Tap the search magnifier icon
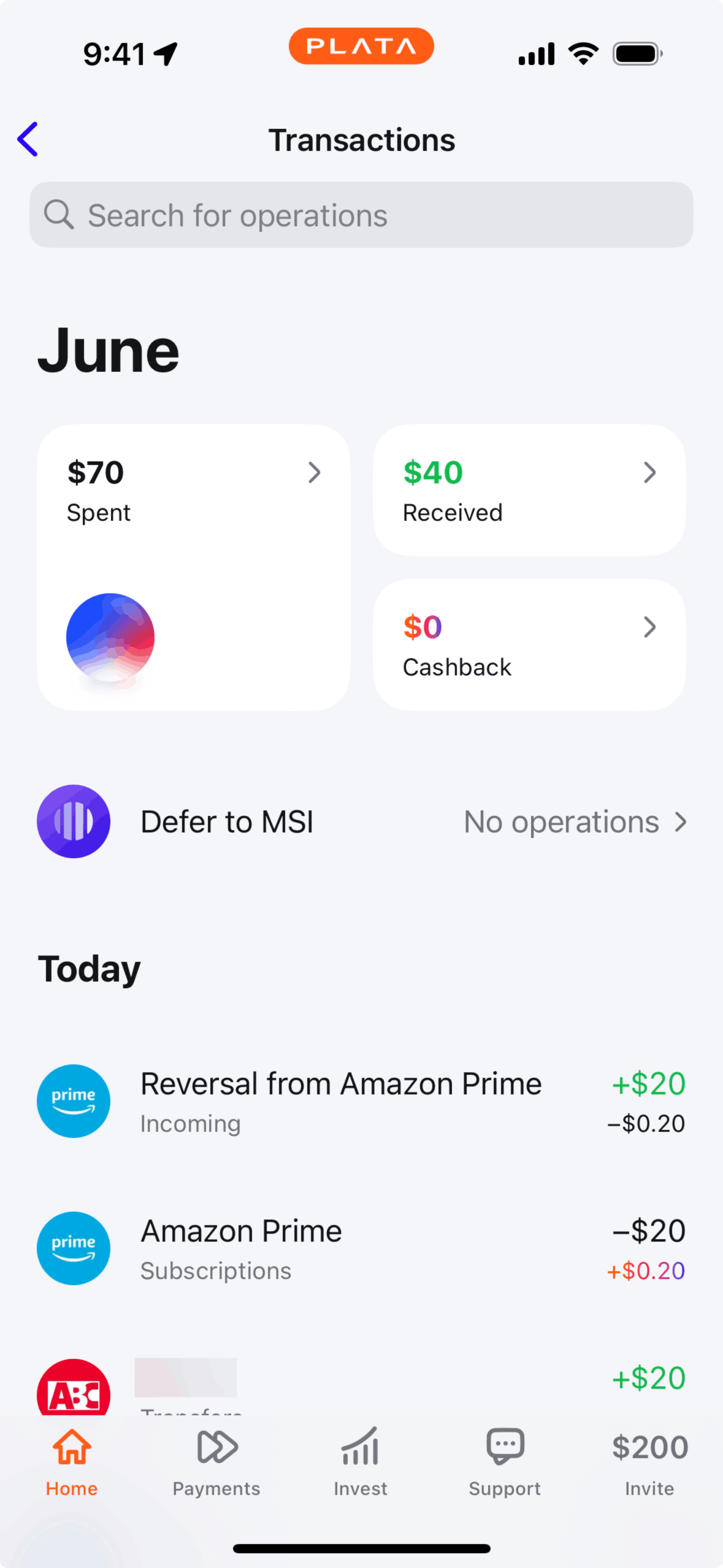 (x=59, y=215)
